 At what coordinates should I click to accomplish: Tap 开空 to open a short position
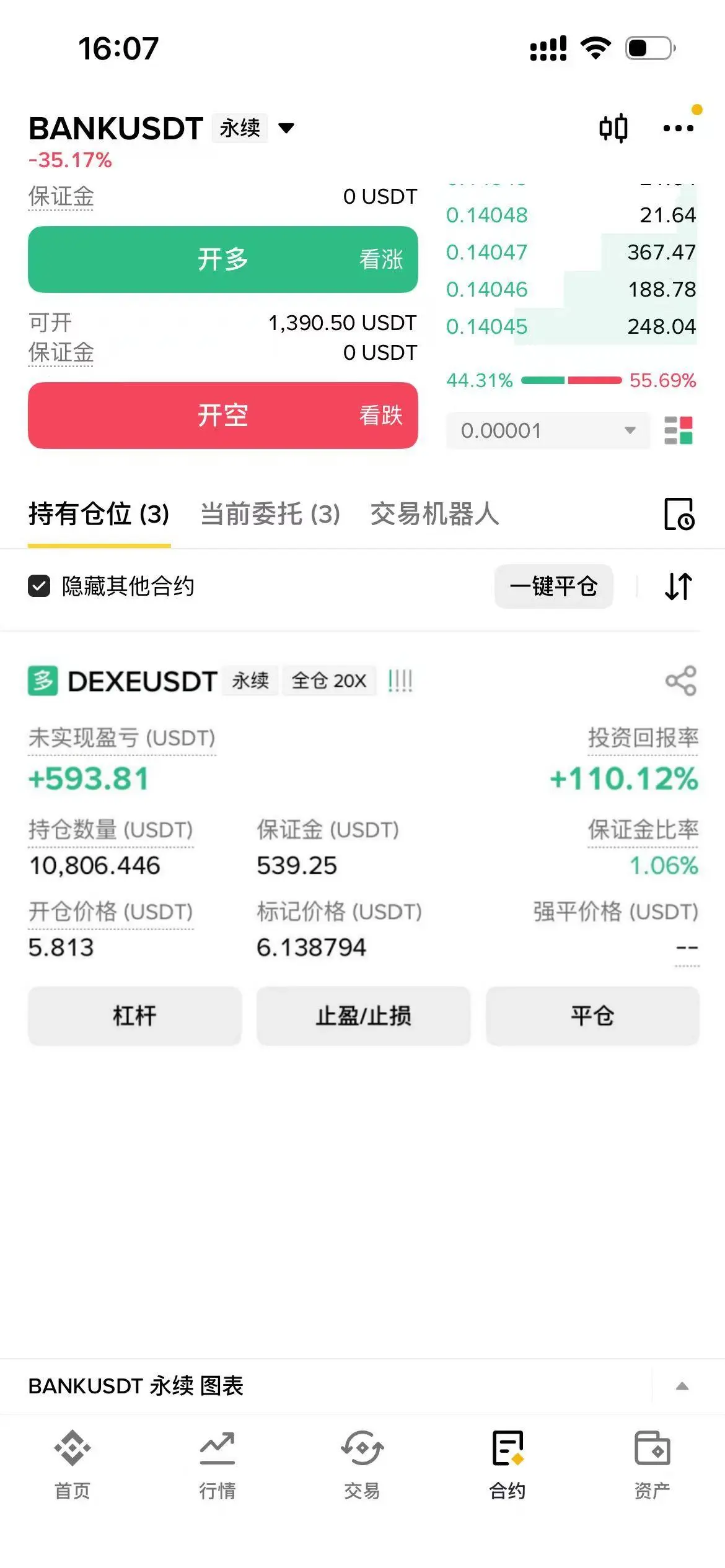click(222, 415)
